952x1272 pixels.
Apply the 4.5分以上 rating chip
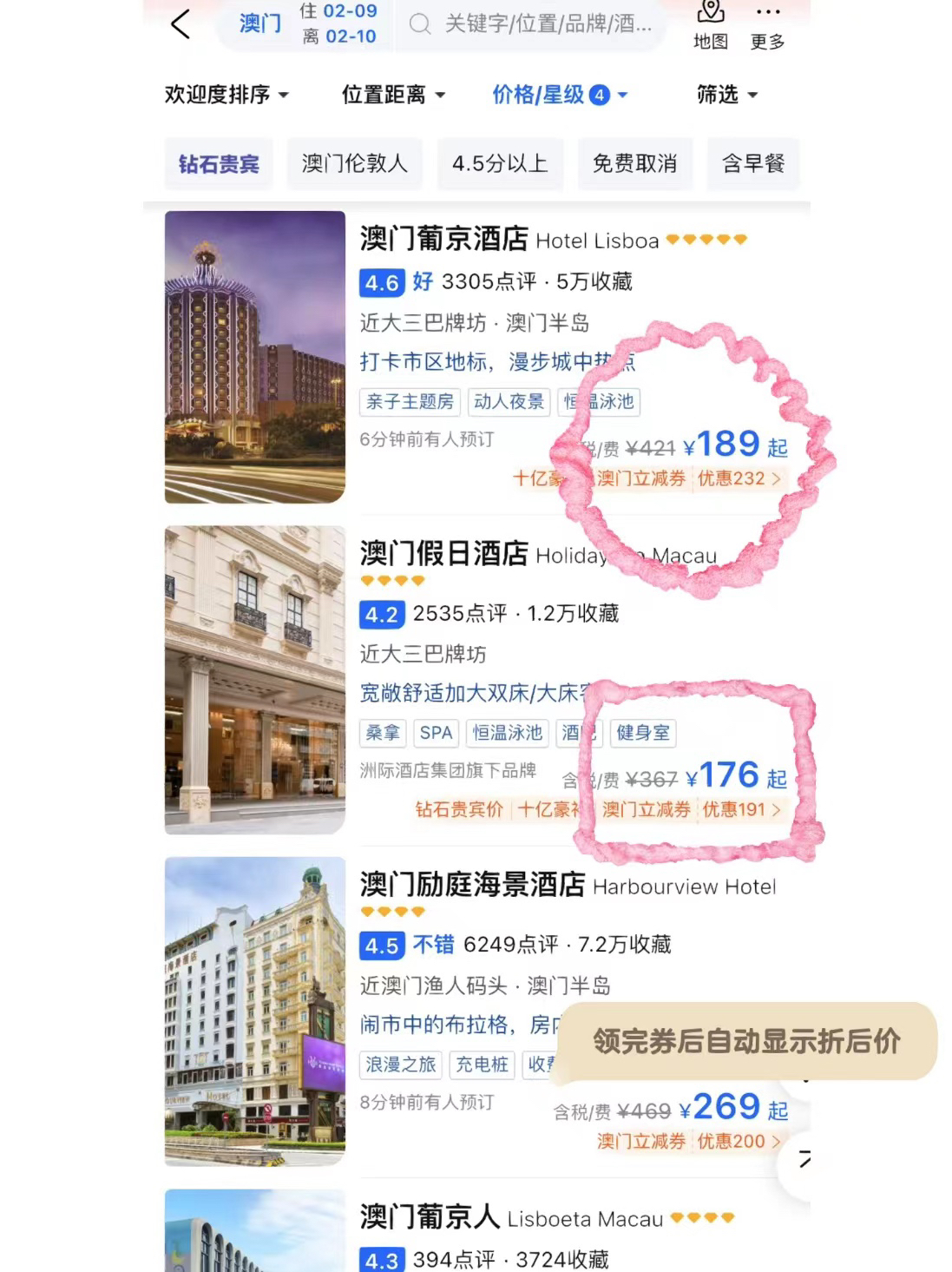pos(500,163)
